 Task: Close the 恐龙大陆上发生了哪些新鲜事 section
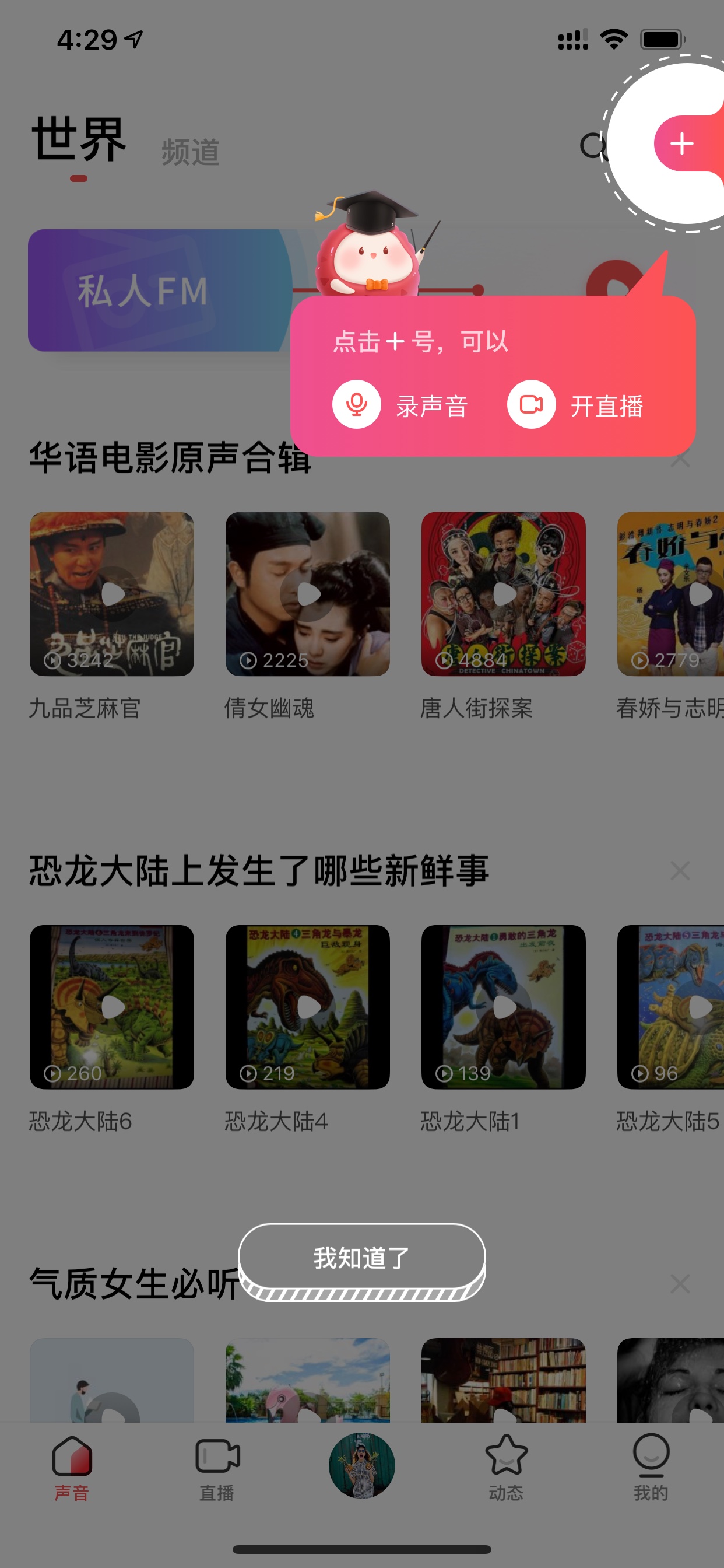[680, 871]
